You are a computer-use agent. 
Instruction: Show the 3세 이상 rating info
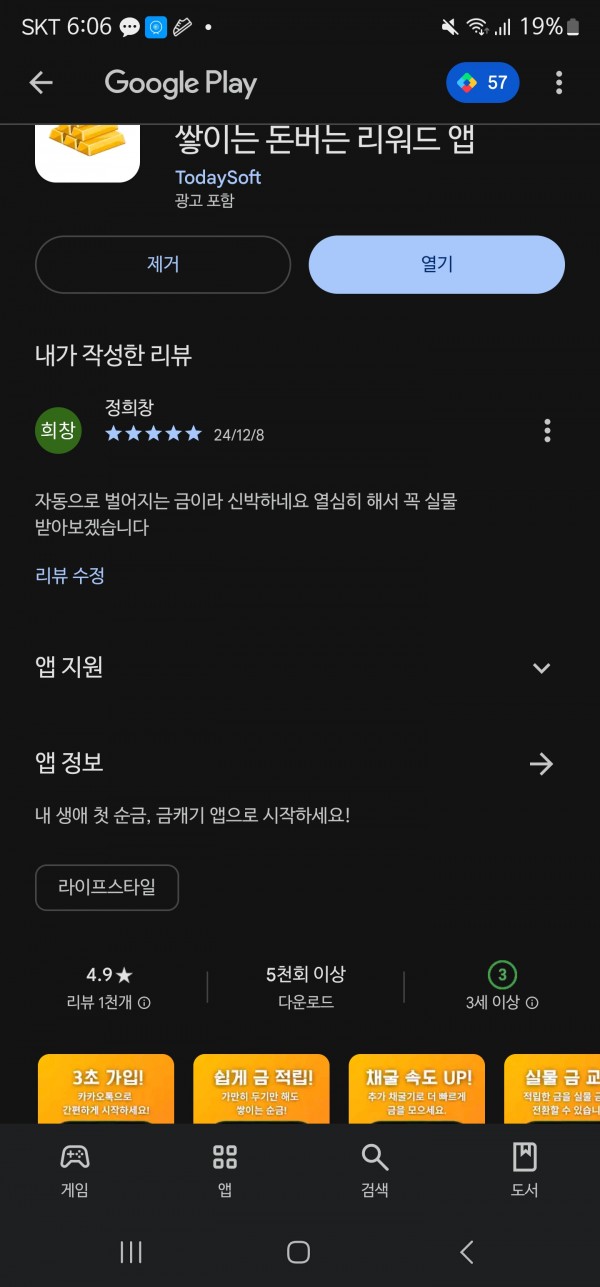tap(532, 1003)
